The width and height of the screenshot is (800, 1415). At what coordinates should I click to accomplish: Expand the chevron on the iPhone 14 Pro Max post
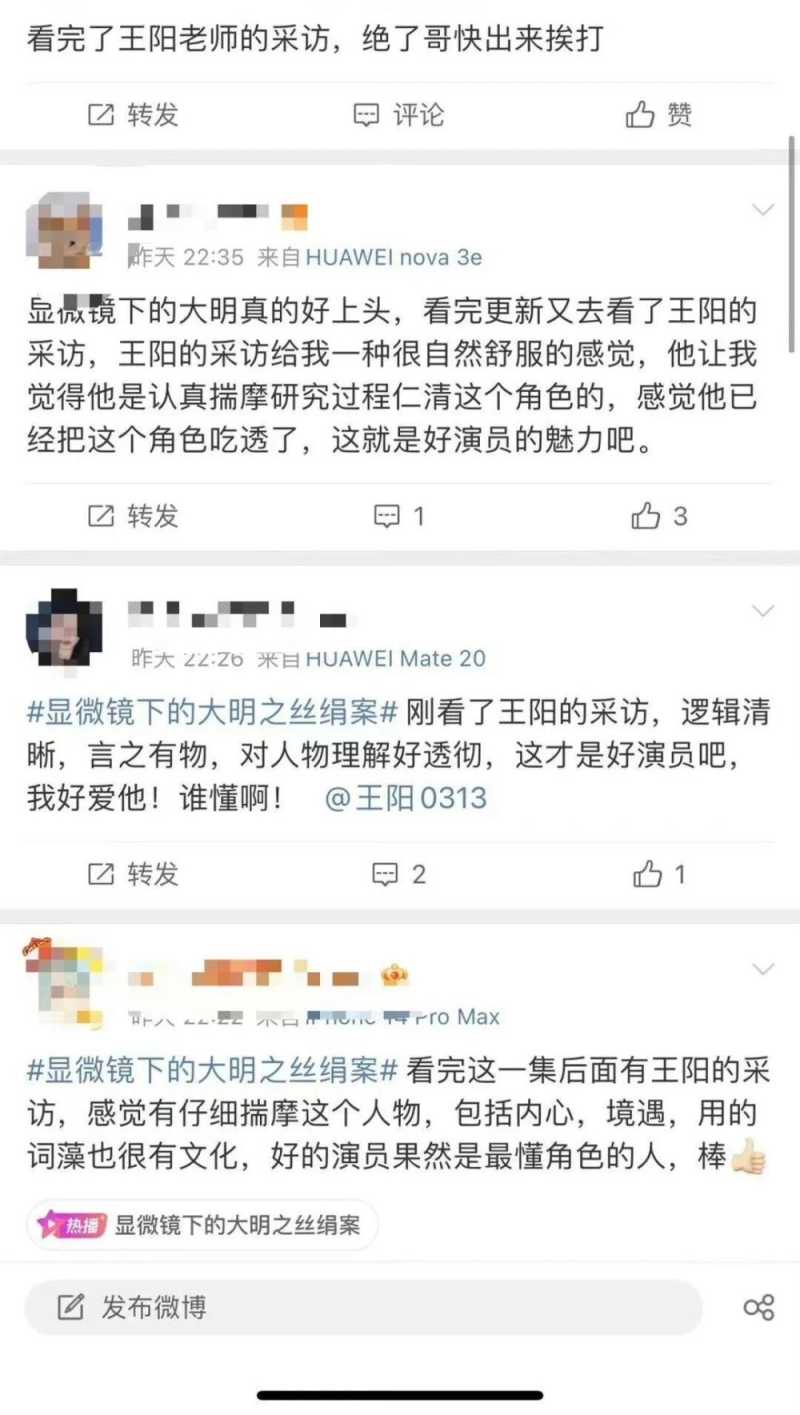click(x=763, y=969)
